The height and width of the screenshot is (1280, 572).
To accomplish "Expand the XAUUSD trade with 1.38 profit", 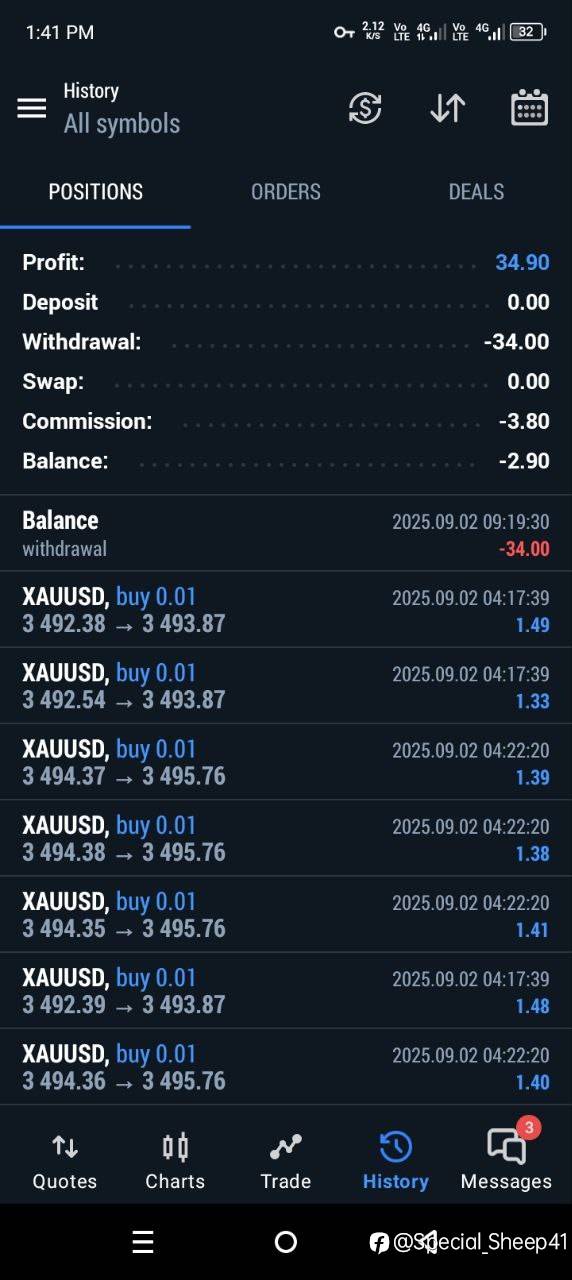I will [286, 838].
